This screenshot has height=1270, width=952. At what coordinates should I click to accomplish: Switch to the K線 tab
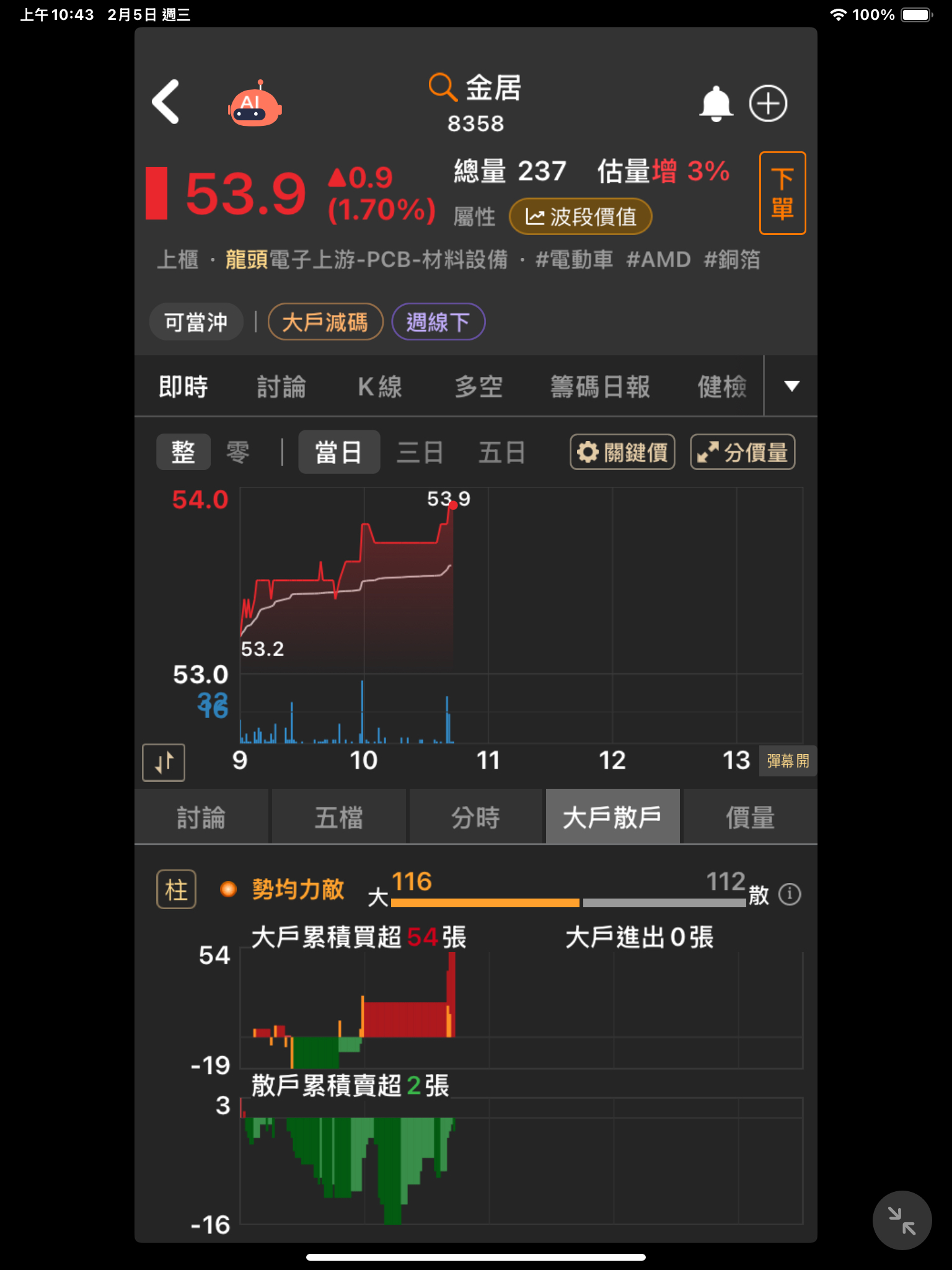click(x=380, y=386)
